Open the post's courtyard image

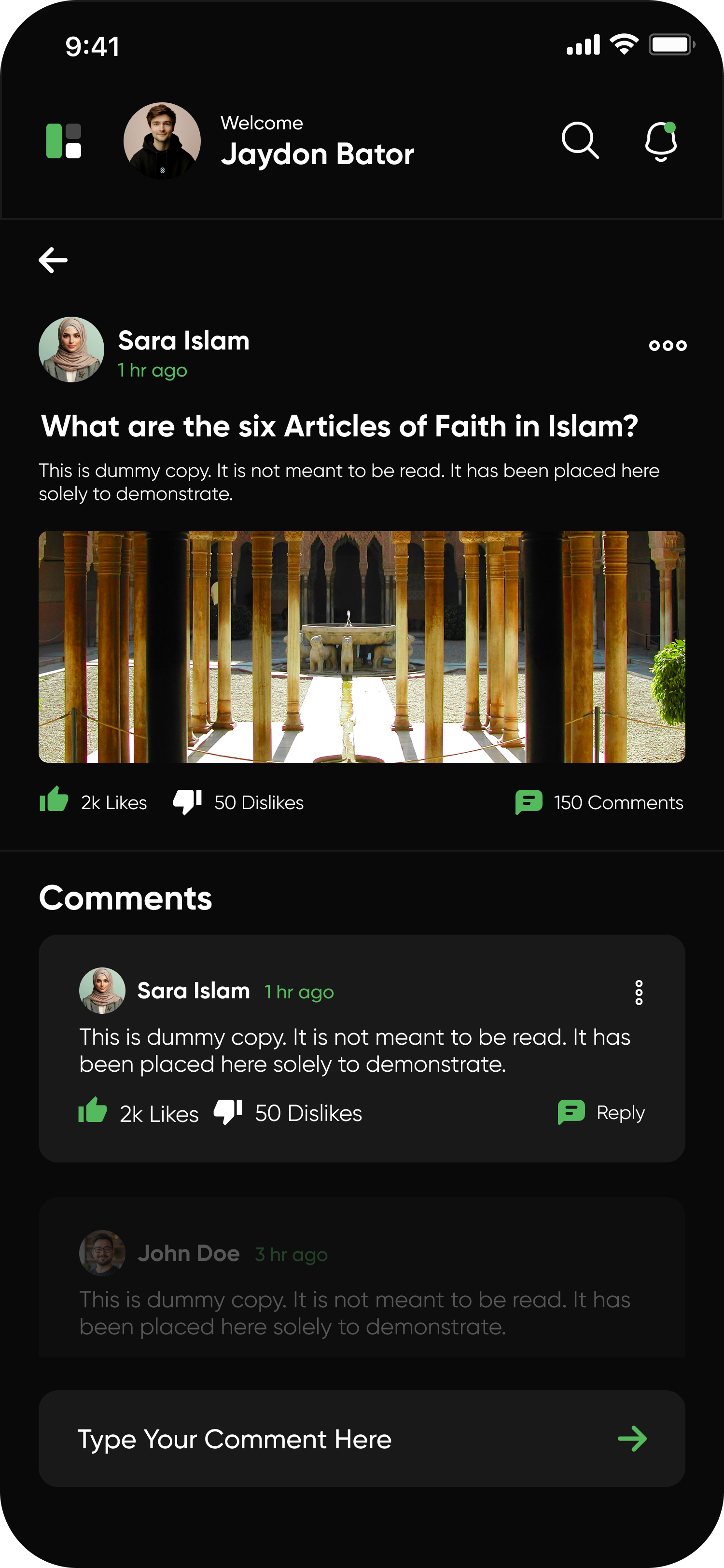click(x=362, y=646)
